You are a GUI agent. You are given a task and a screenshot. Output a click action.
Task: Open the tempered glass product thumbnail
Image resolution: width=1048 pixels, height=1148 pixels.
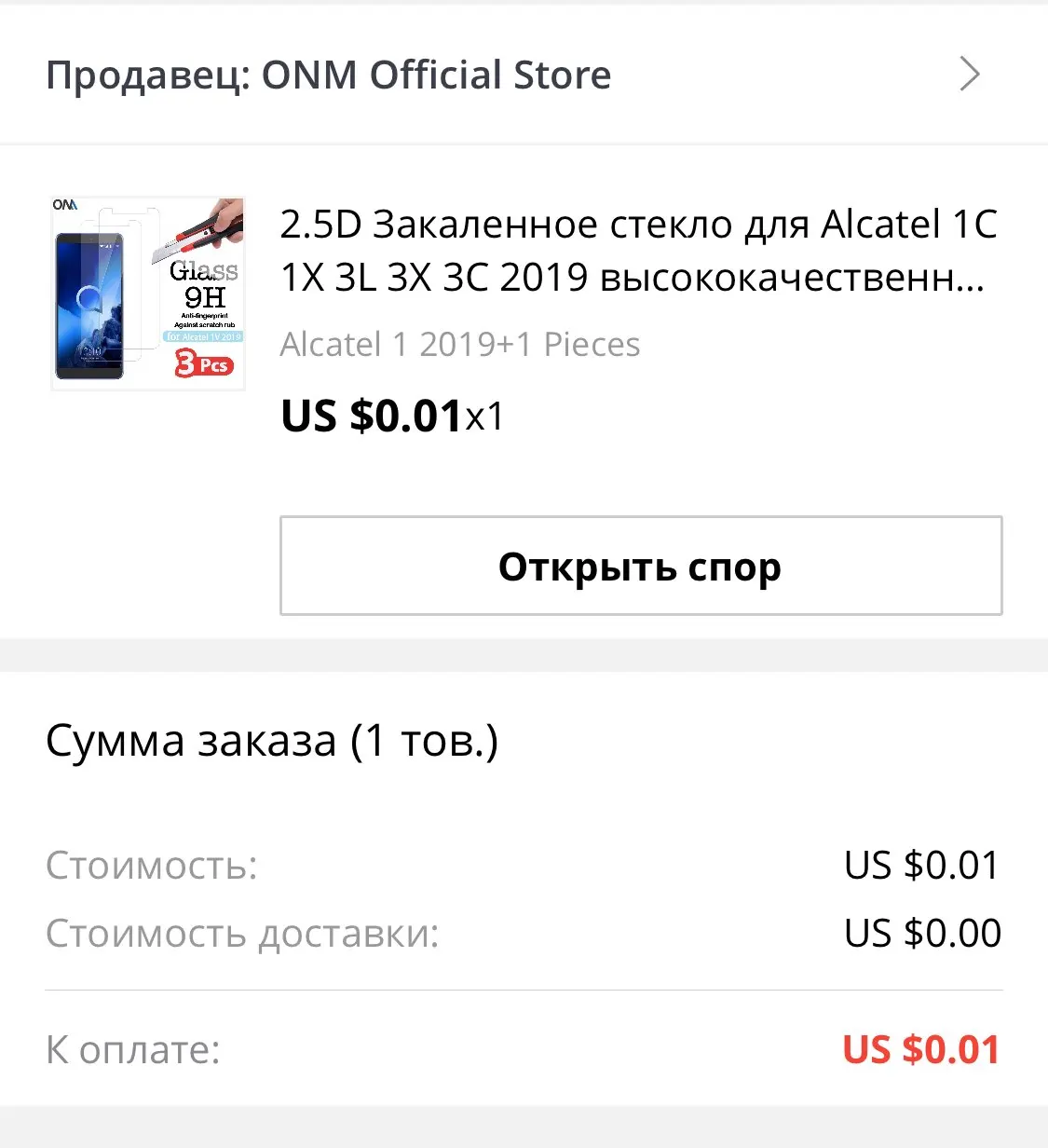pos(148,293)
